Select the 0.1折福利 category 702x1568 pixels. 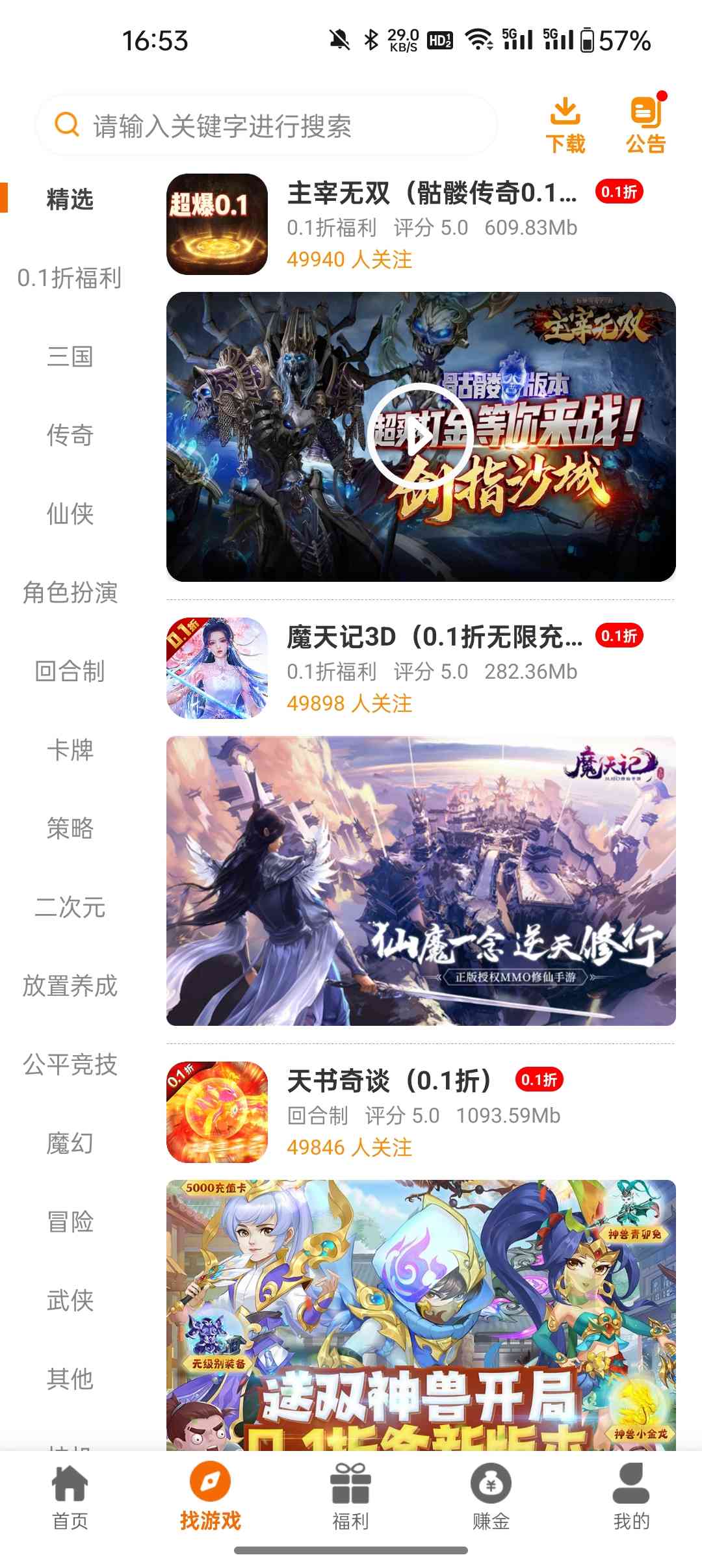(x=70, y=278)
